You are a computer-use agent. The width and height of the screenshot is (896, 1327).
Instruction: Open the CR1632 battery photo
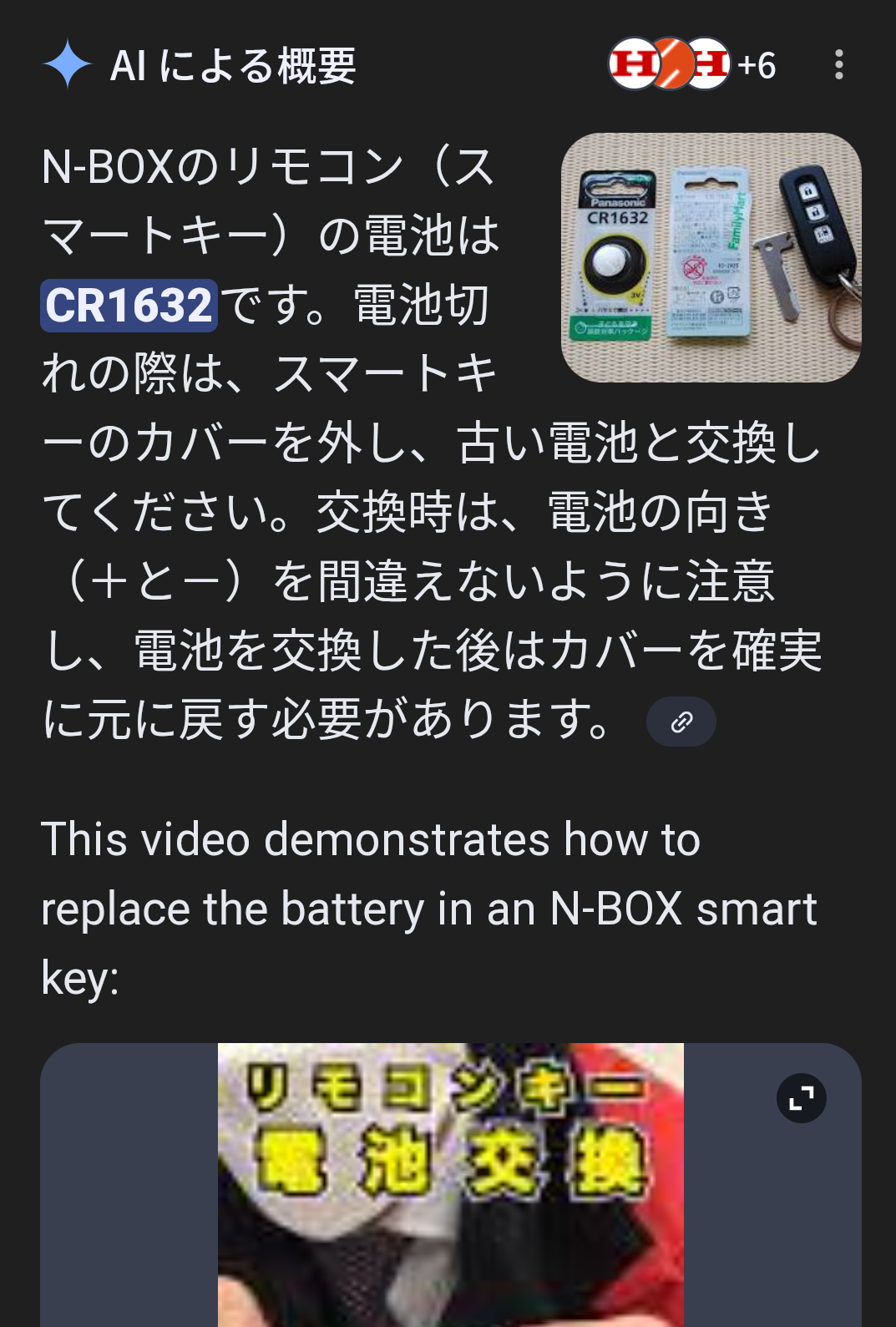(x=711, y=257)
